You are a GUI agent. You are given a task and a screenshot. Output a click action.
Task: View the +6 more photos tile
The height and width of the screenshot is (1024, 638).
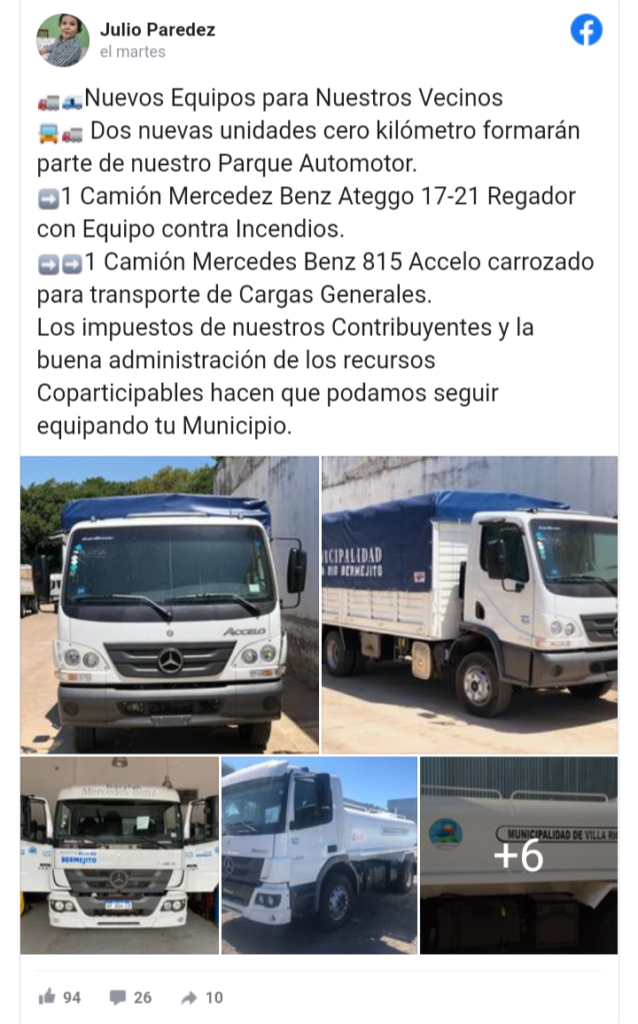(x=518, y=855)
